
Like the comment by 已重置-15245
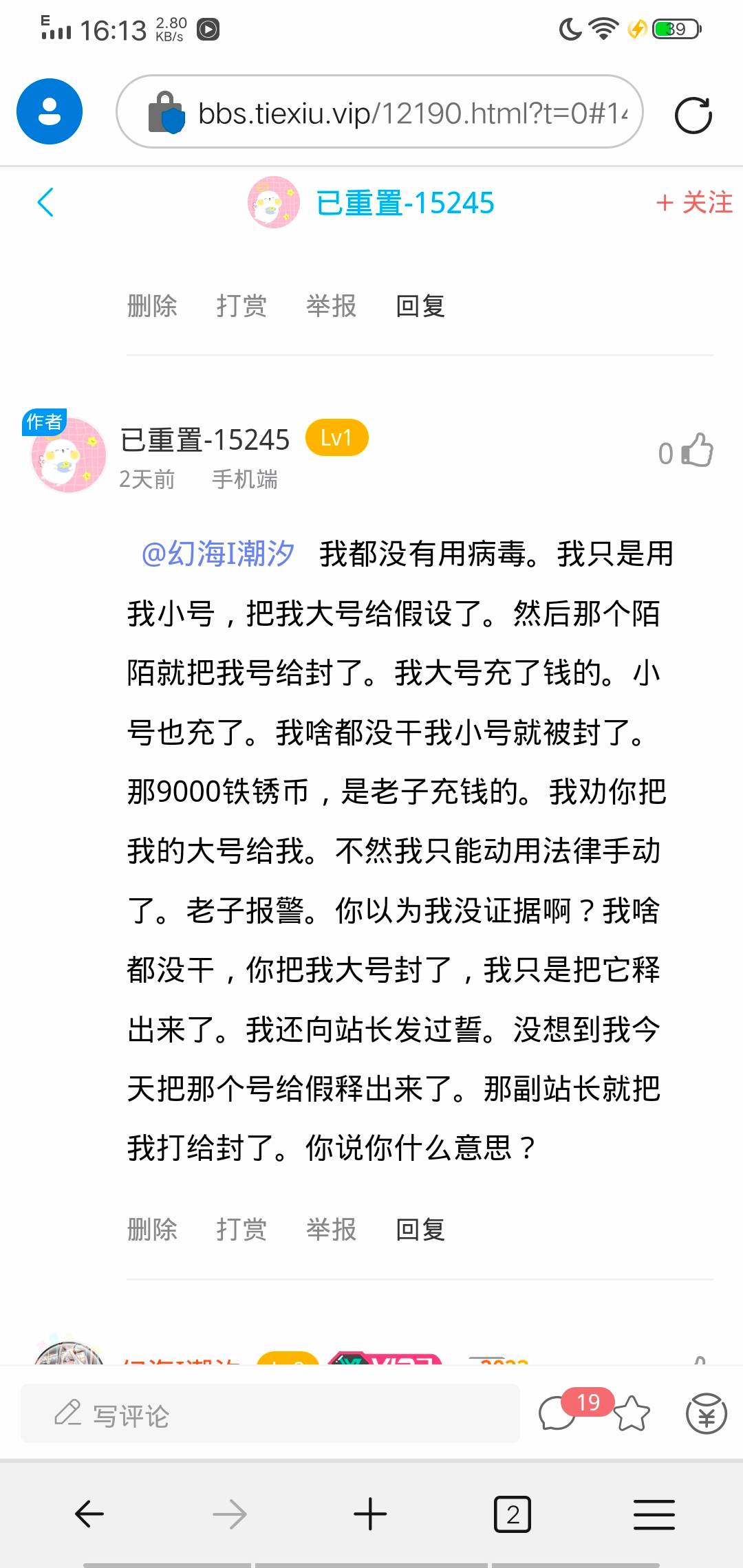tap(696, 451)
